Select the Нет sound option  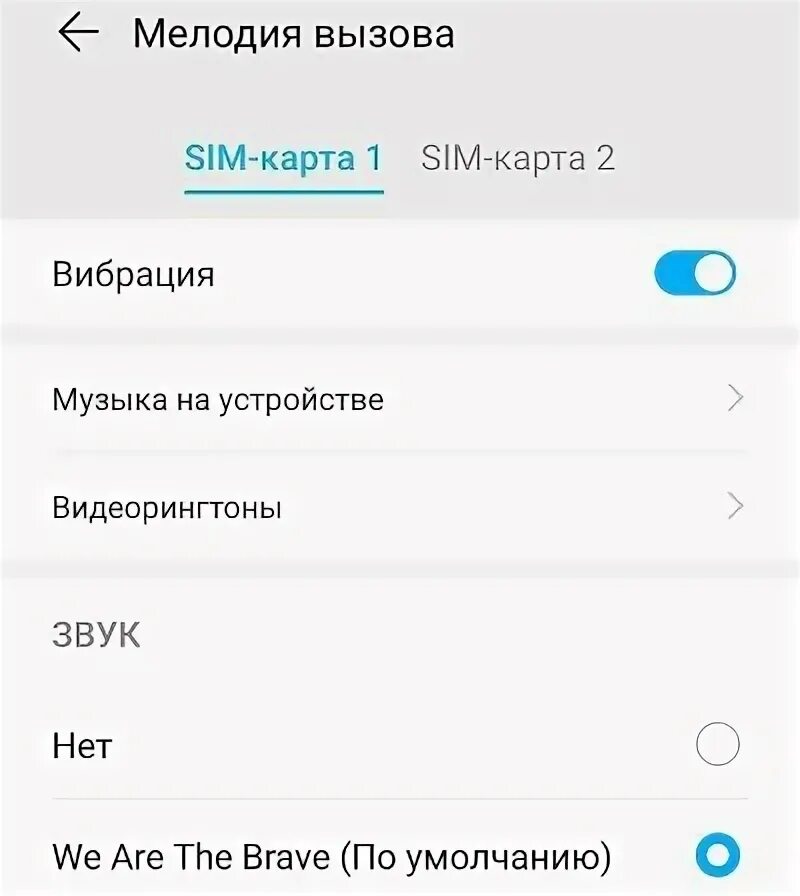tap(400, 745)
